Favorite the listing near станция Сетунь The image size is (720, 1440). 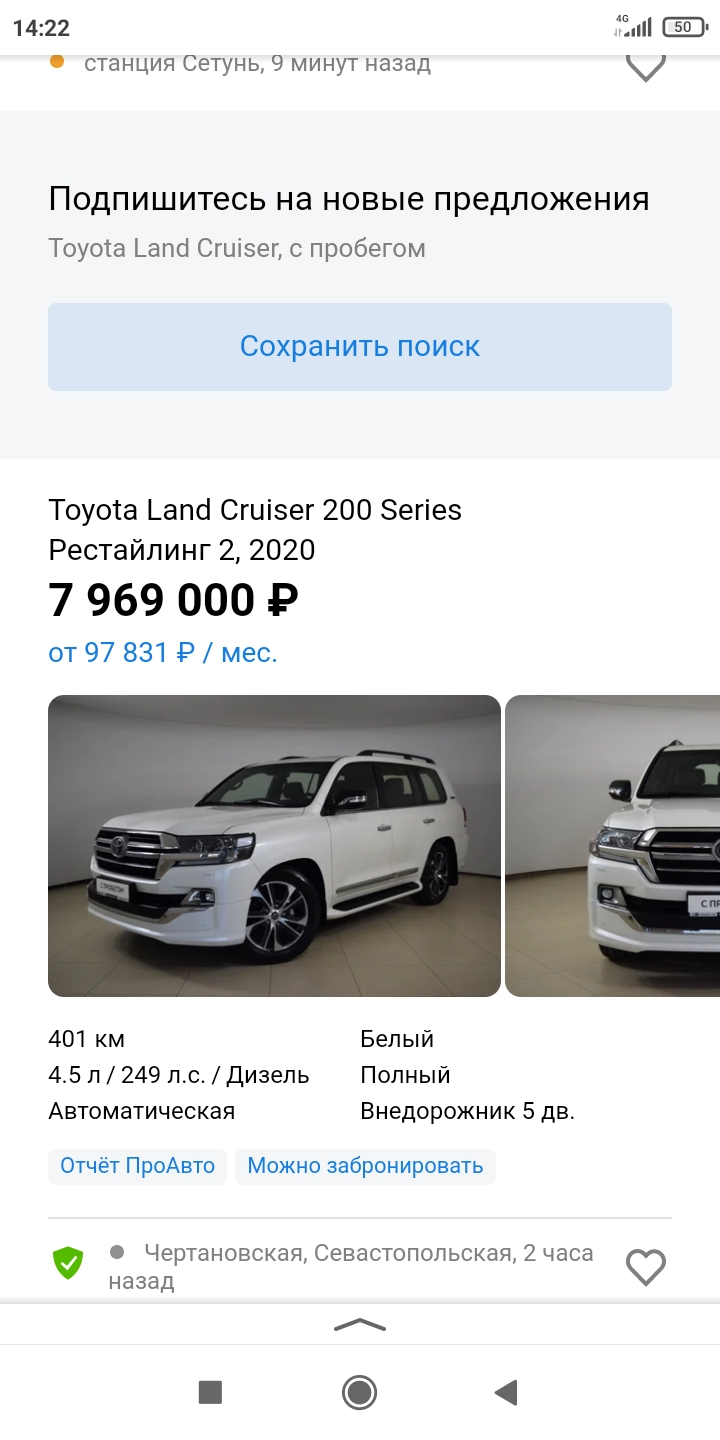[x=645, y=66]
